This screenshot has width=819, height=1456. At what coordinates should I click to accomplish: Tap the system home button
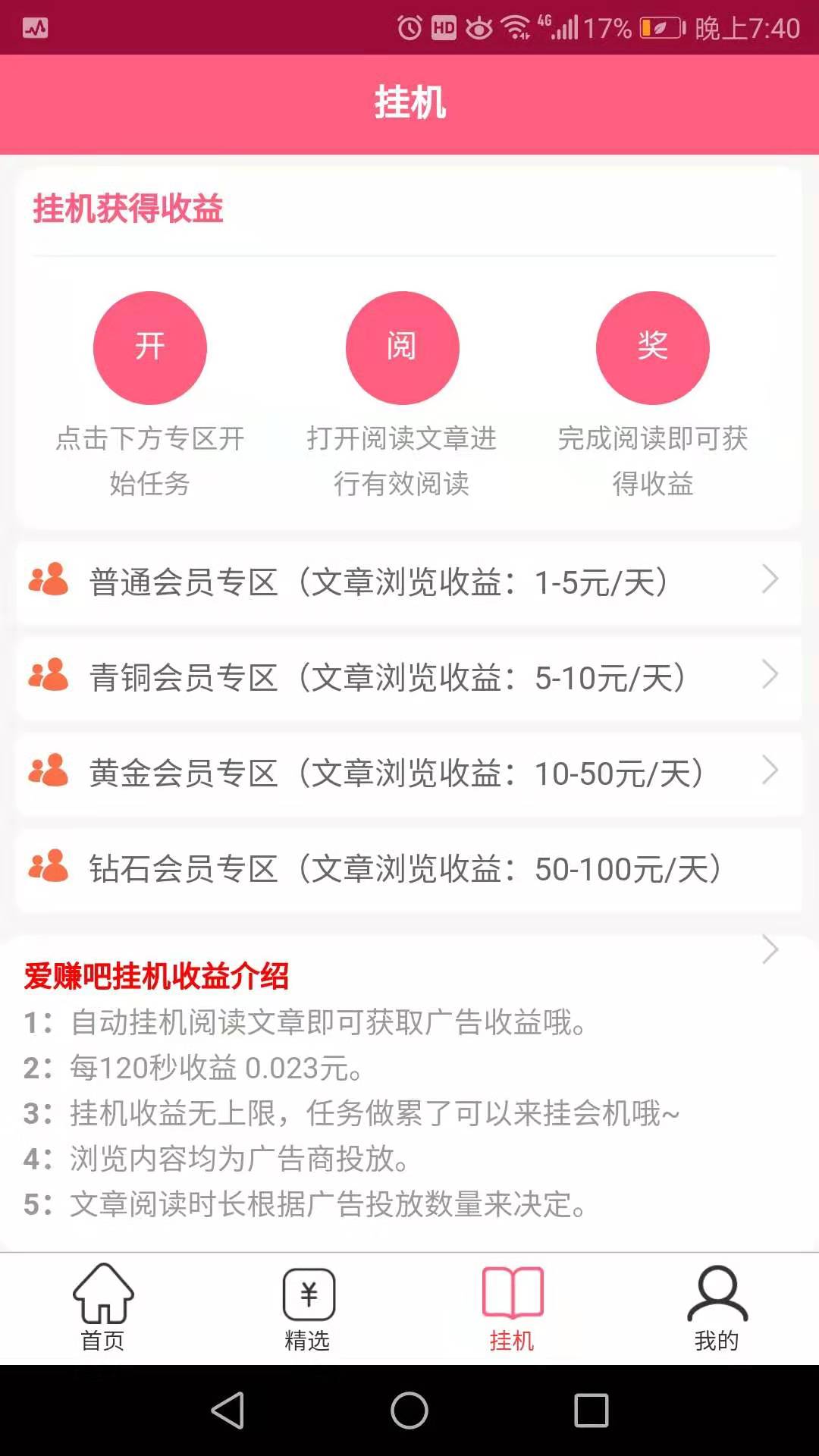409,1410
